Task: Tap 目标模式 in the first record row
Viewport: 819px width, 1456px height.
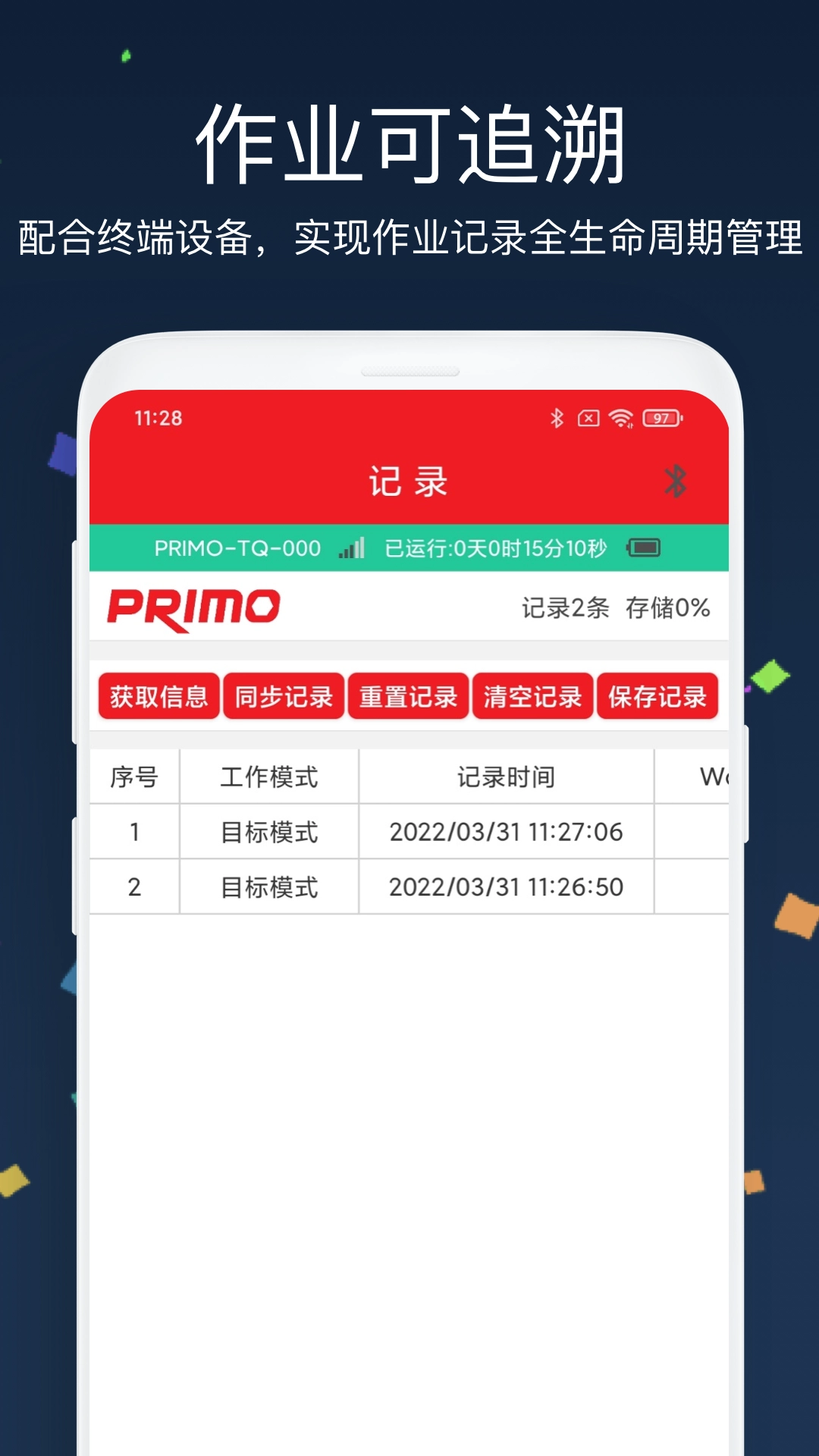Action: (268, 831)
